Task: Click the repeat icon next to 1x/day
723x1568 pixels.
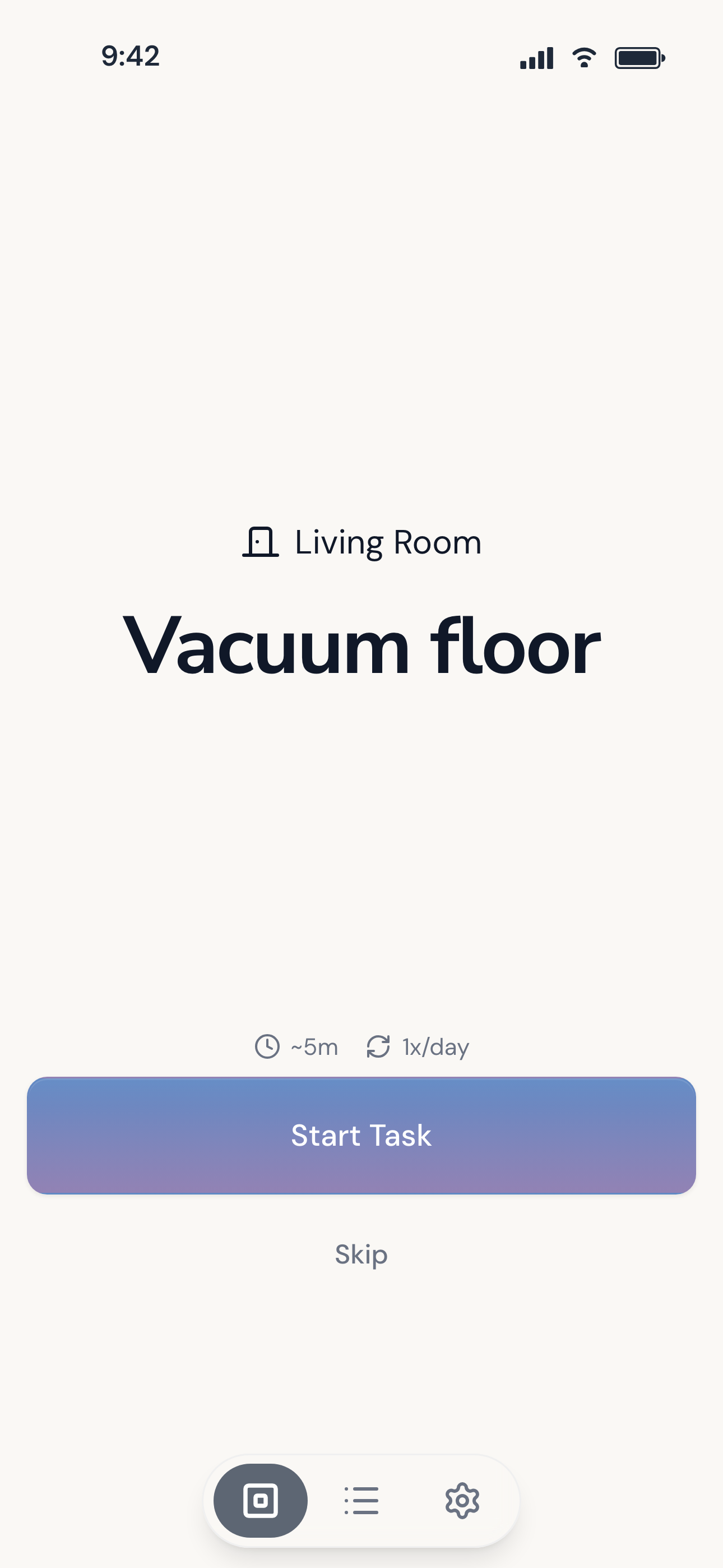Action: click(x=377, y=1047)
